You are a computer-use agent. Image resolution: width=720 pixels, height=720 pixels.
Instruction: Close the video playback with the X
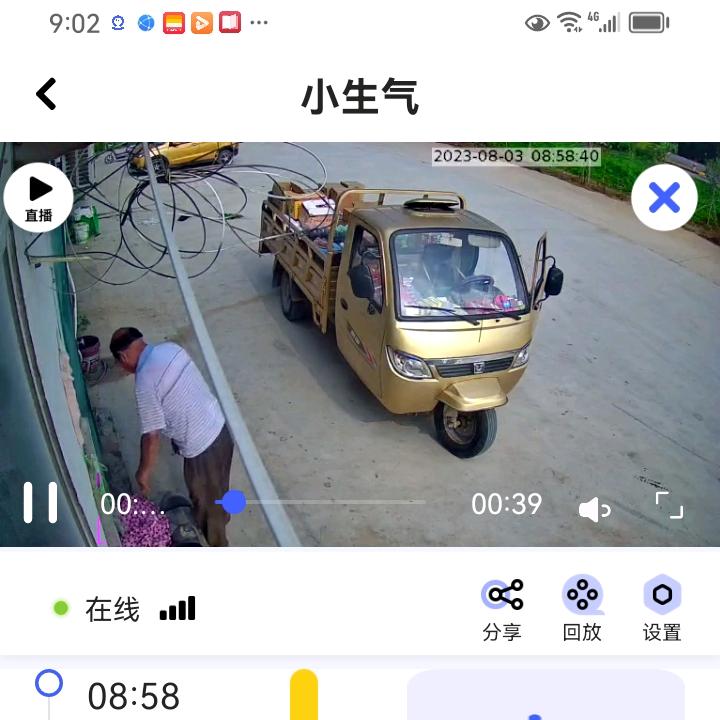click(x=664, y=197)
